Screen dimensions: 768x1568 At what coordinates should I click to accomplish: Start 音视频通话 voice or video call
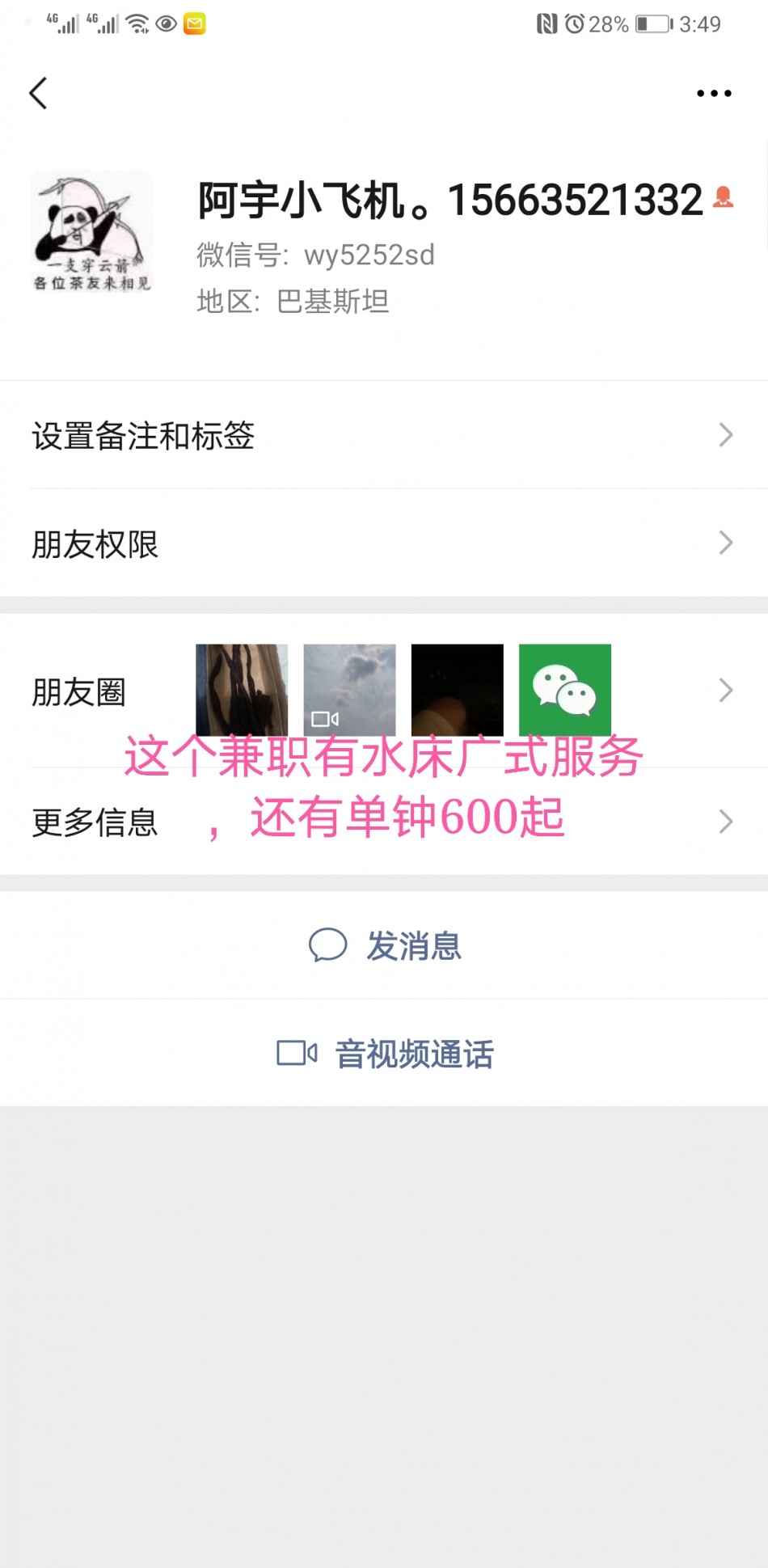click(x=385, y=1054)
